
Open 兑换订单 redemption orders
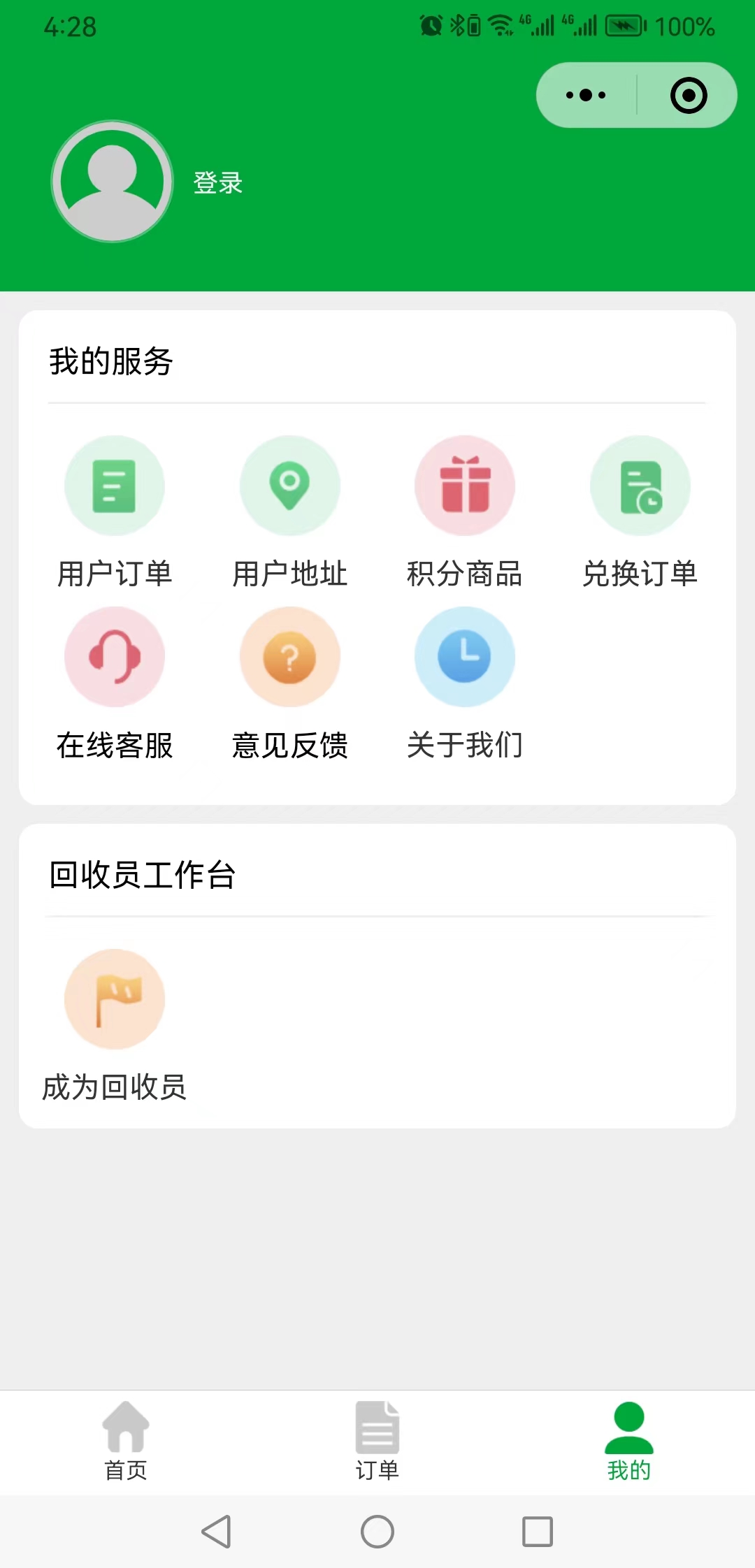[x=640, y=486]
